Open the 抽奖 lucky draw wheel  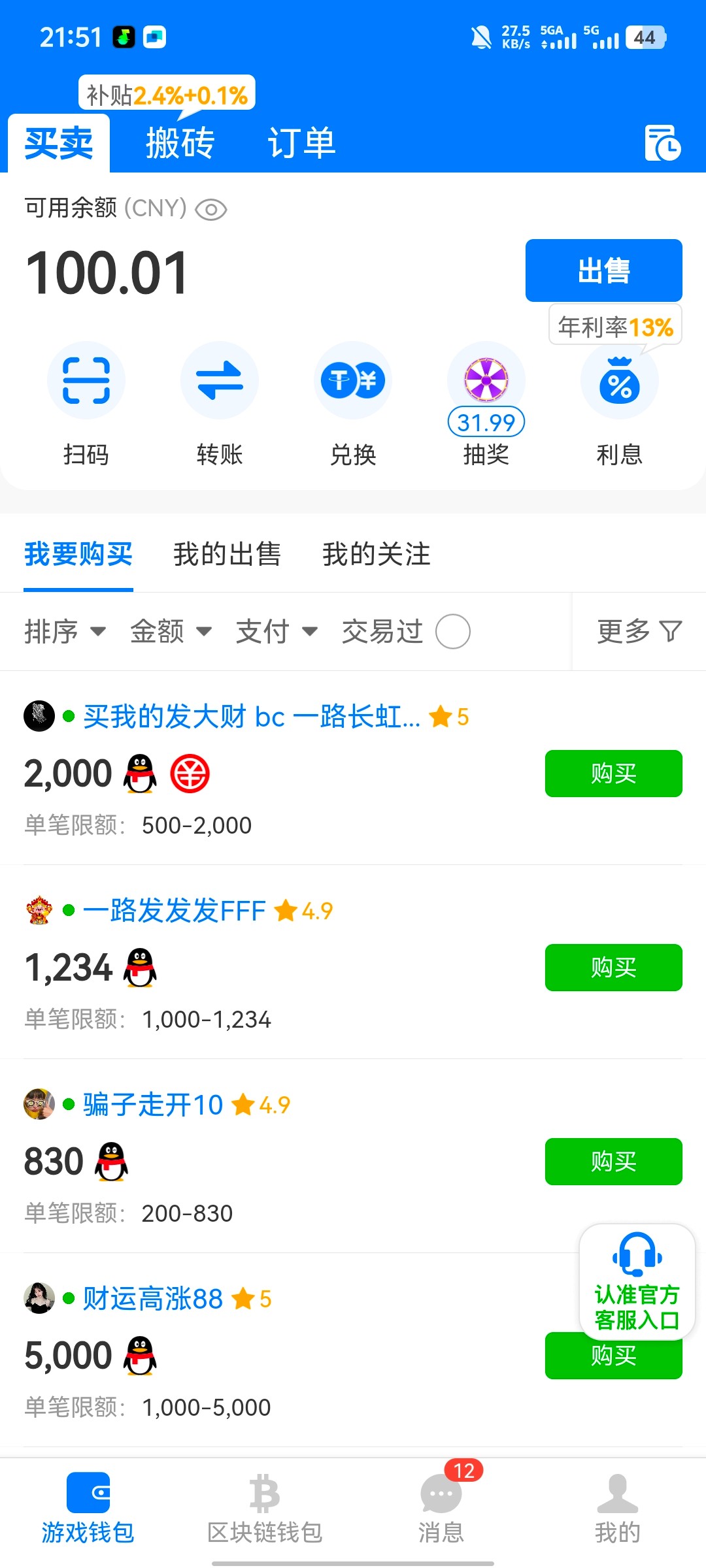[x=486, y=380]
